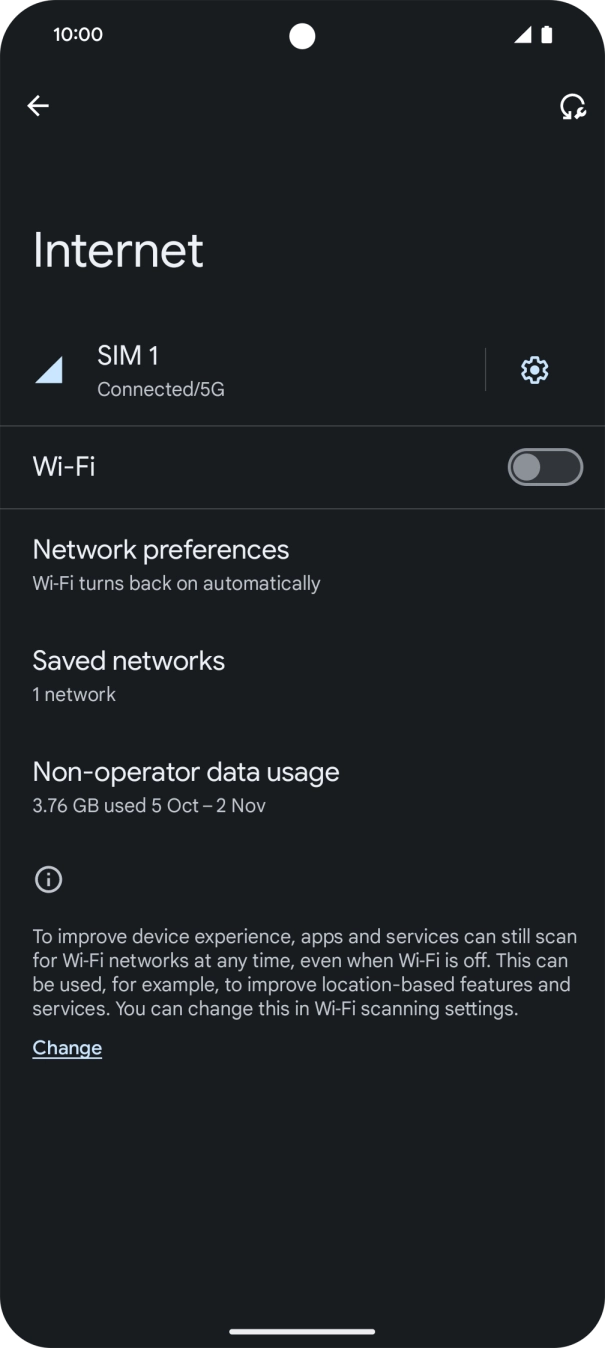605x1348 pixels.
Task: Tap the reset internet connectivity icon
Action: tap(572, 107)
